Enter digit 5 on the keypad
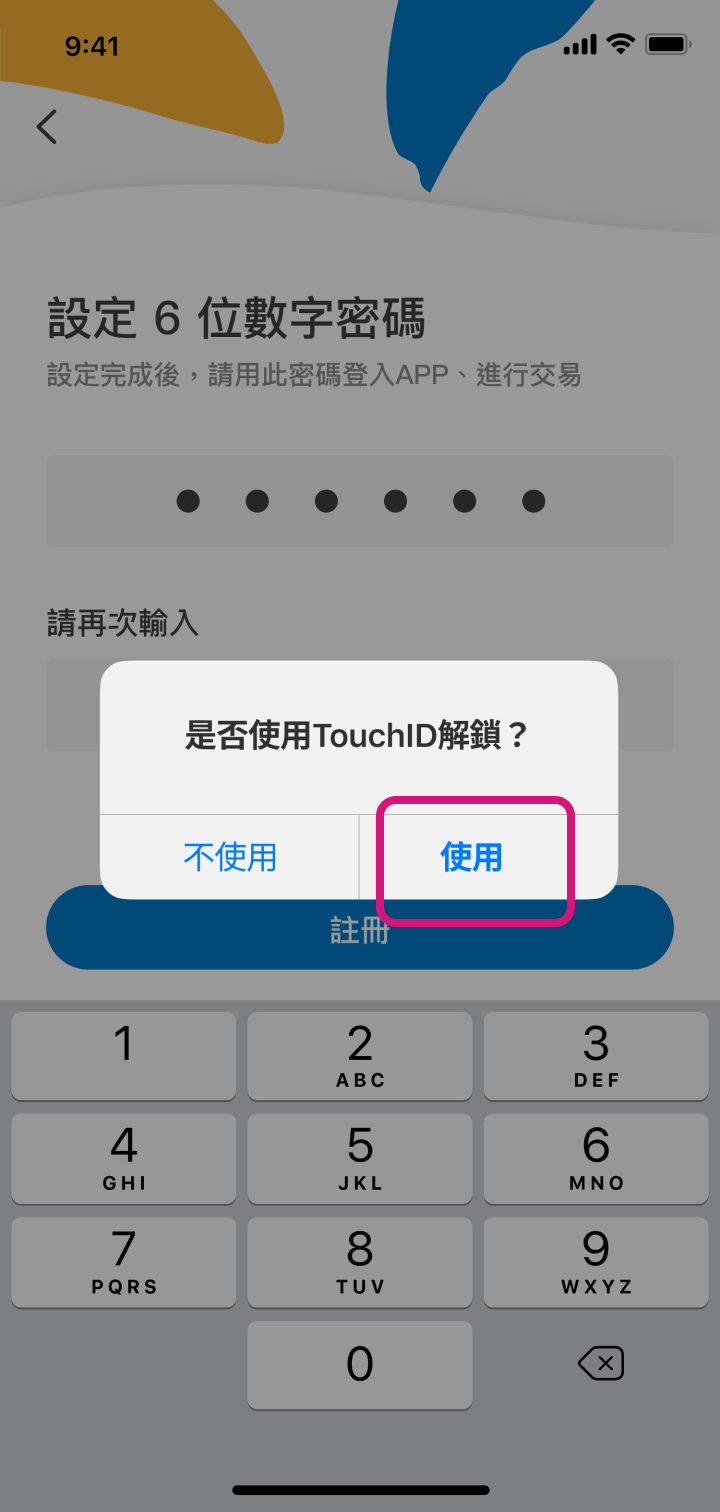The image size is (720, 1512). pyautogui.click(x=360, y=1158)
